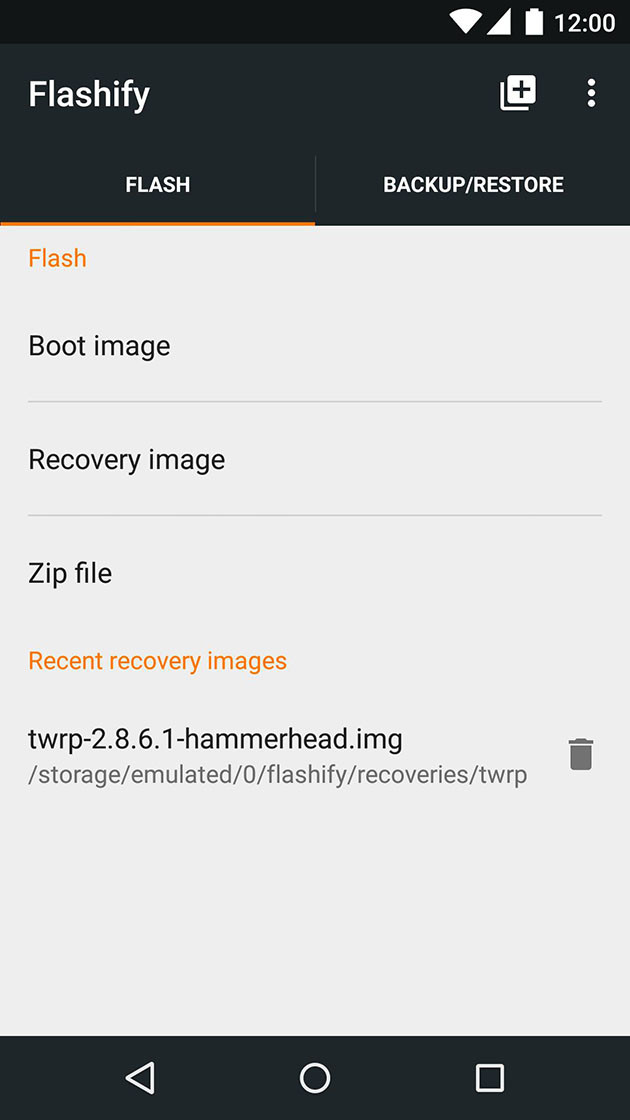Delete the twrp-2.8.6.1-hammerhead.img entry
Viewport: 630px width, 1120px height.
tap(581, 754)
